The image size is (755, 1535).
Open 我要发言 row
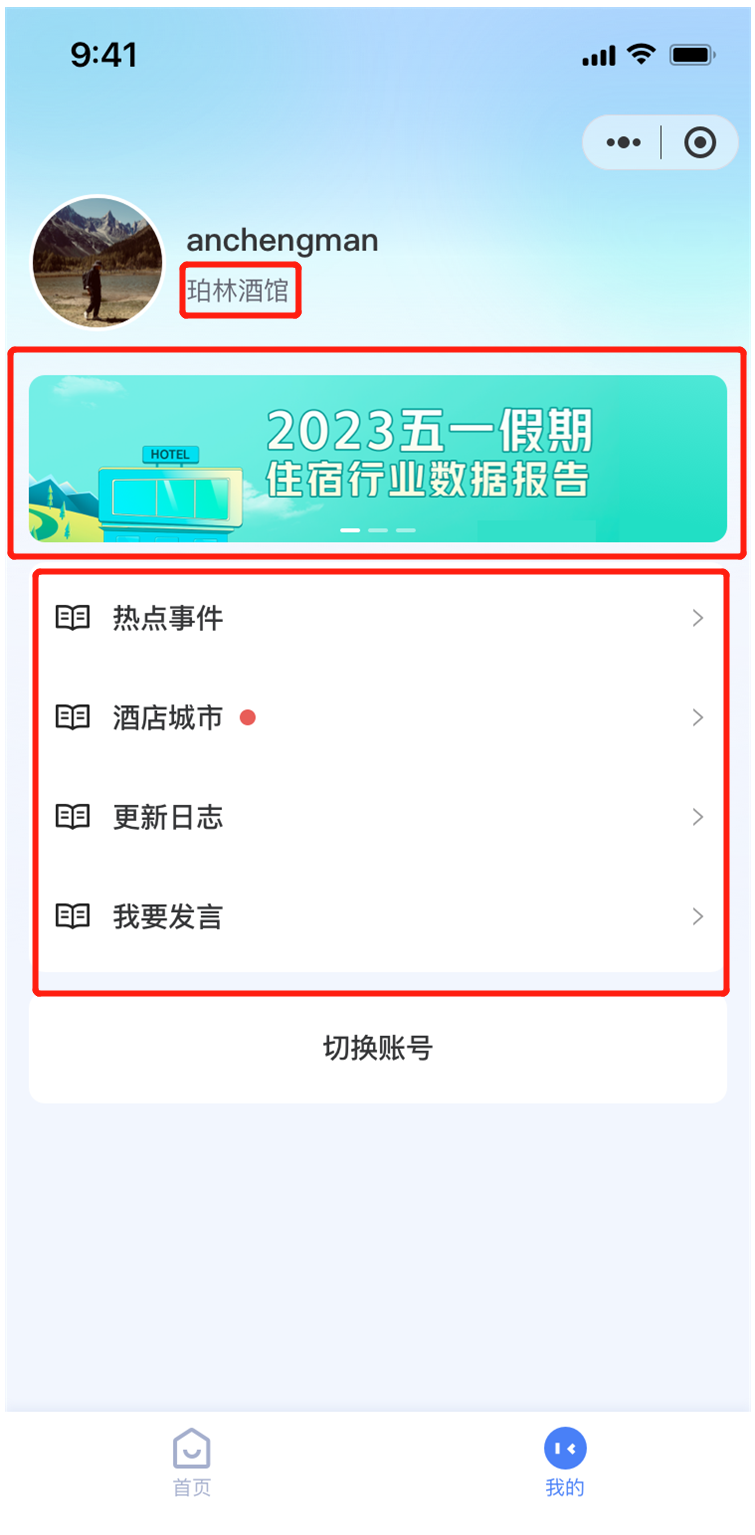pos(378,917)
